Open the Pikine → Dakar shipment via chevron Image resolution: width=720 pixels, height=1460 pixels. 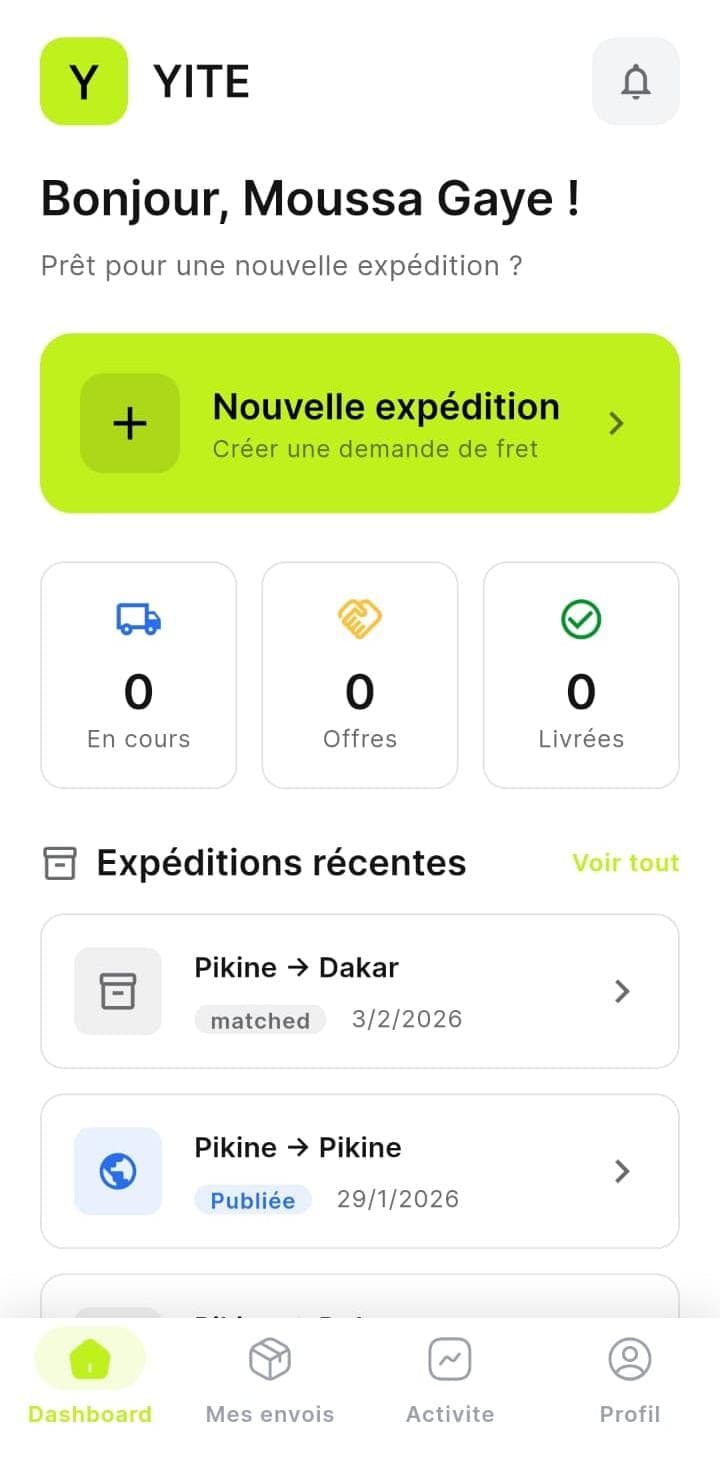(x=622, y=991)
